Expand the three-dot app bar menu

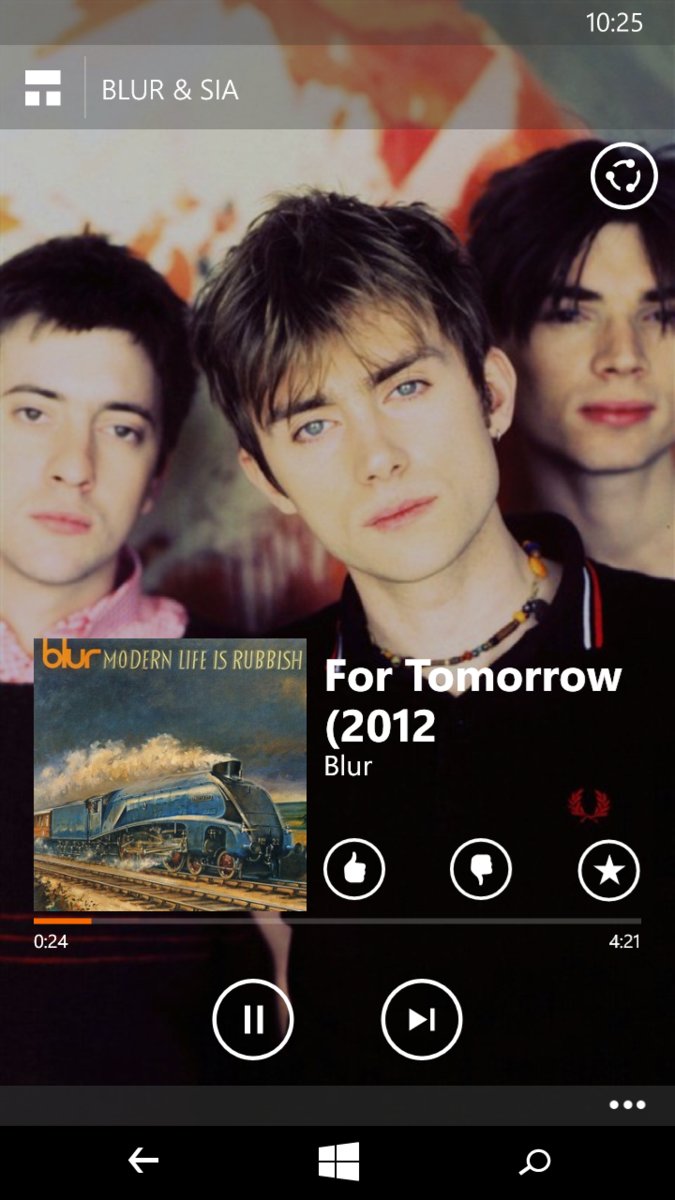pyautogui.click(x=627, y=1105)
